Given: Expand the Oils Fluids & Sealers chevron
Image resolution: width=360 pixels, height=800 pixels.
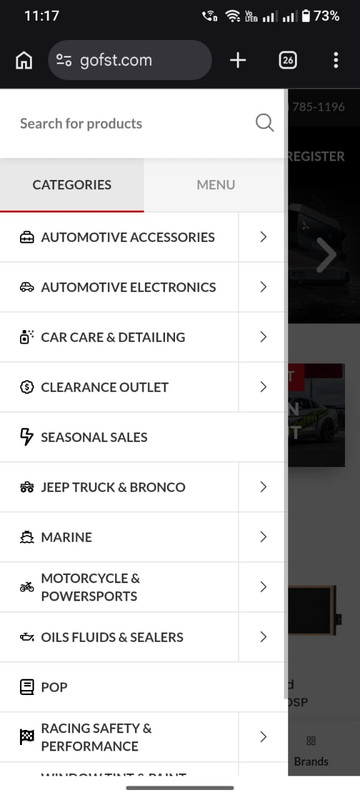Looking at the screenshot, I should click(263, 637).
